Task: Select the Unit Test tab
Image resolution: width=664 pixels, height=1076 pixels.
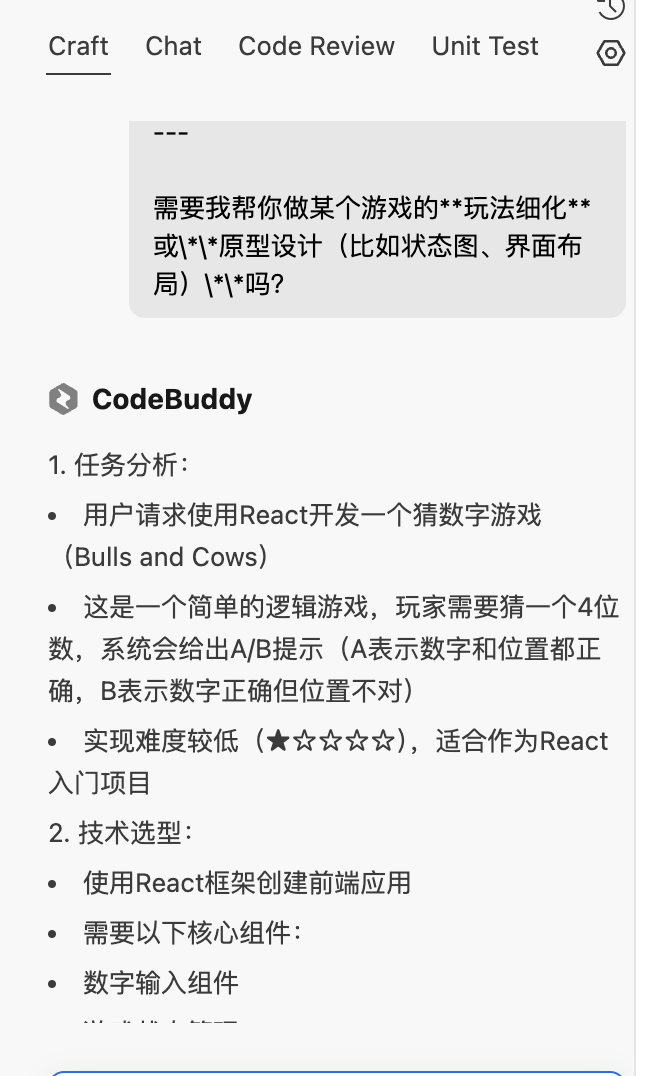Action: [x=485, y=47]
